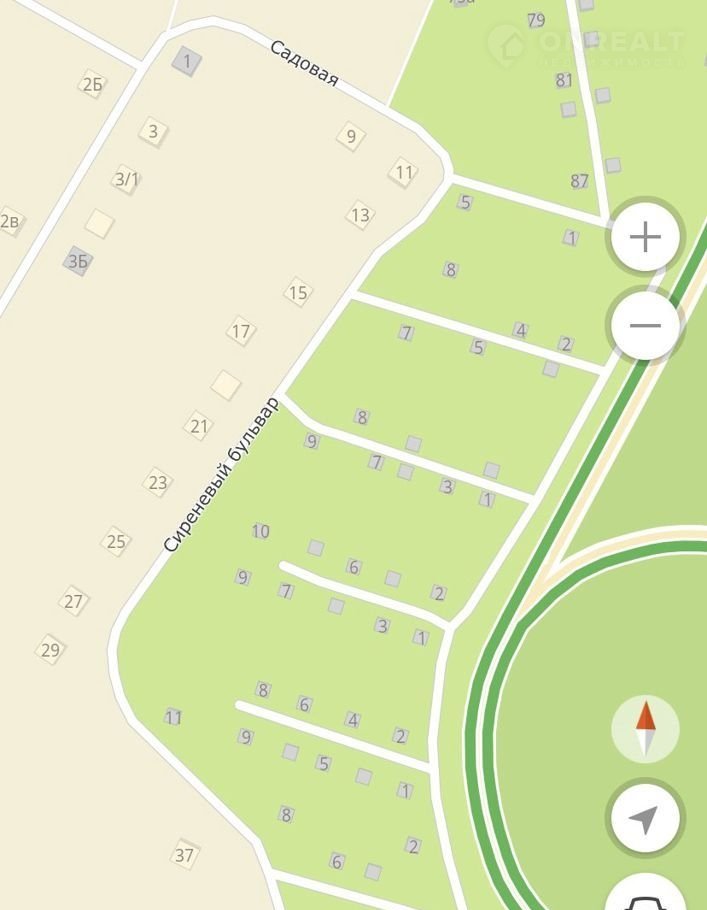
Task: Center map on my location
Action: 646,819
